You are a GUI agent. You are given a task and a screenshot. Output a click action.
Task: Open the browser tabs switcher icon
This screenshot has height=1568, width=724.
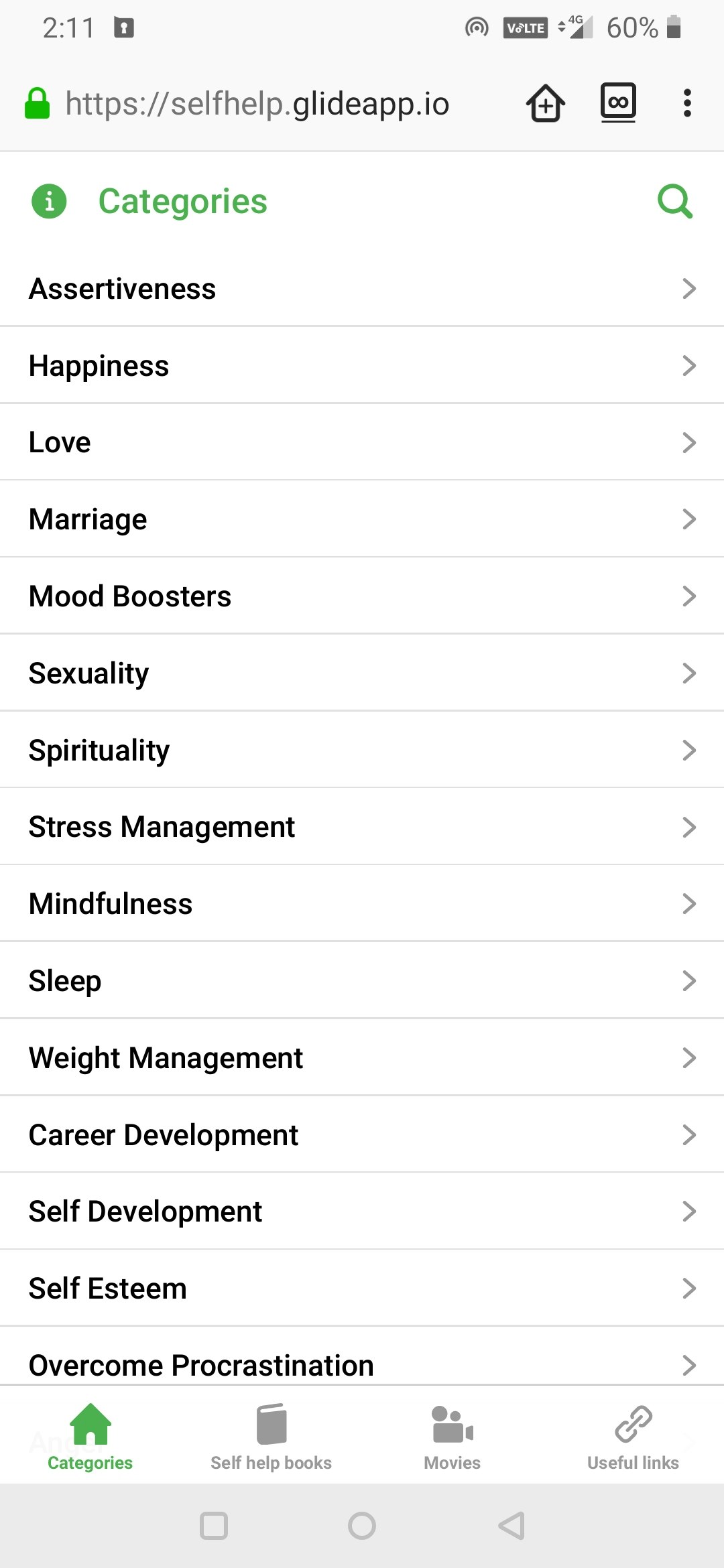click(617, 103)
